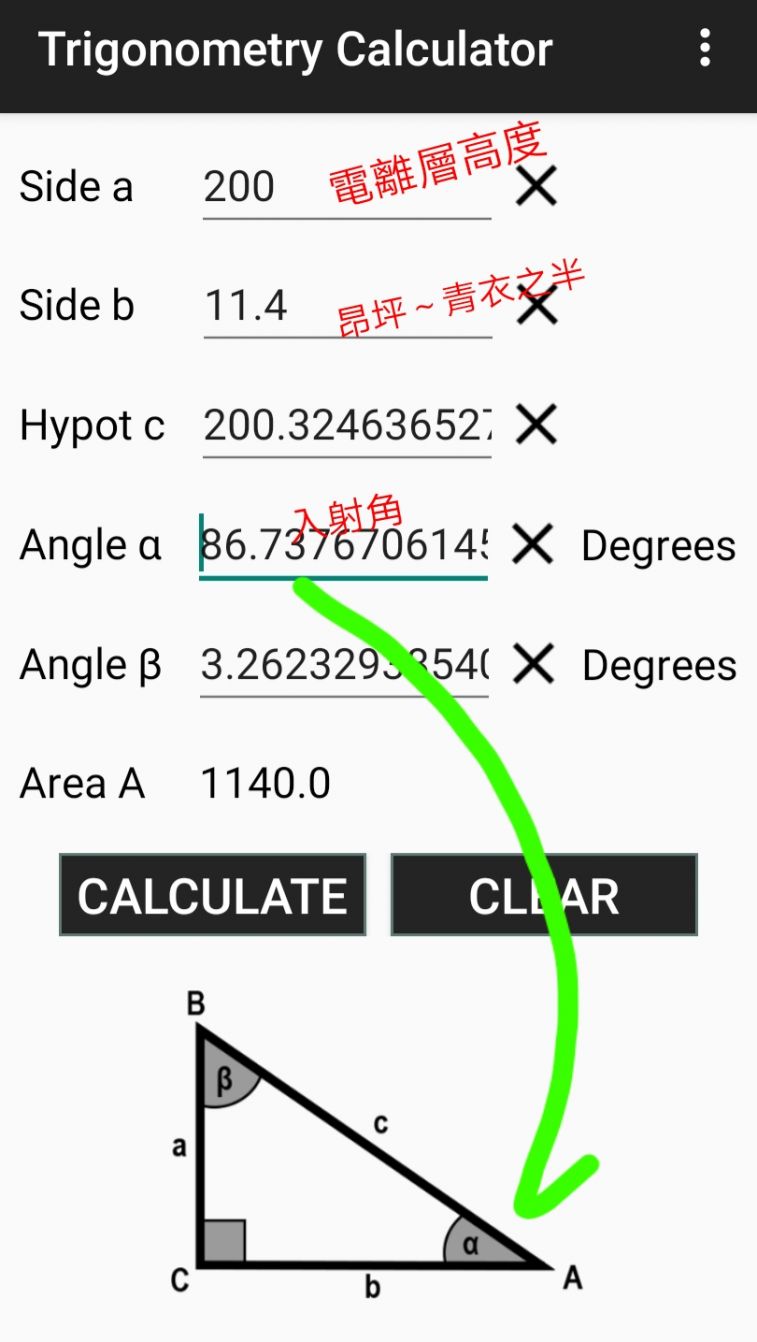757x1342 pixels.
Task: Clear the Side a value
Action: coord(536,187)
